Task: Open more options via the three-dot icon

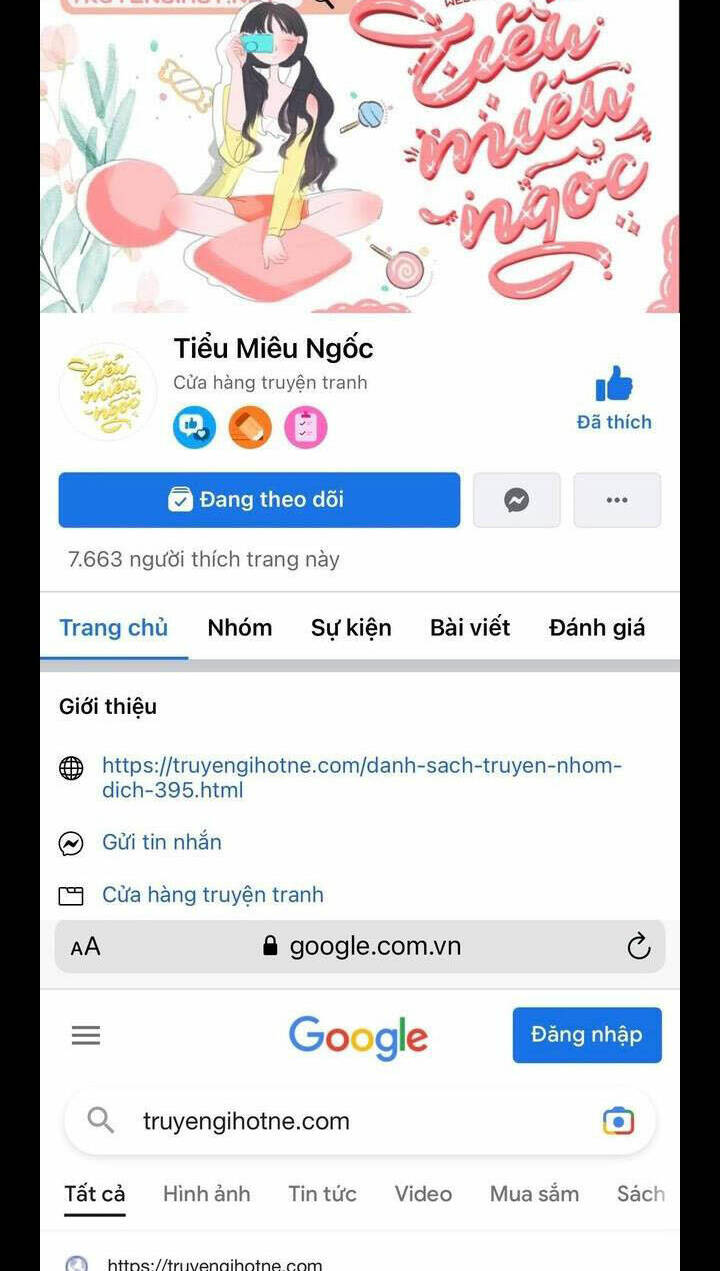Action: pos(617,500)
